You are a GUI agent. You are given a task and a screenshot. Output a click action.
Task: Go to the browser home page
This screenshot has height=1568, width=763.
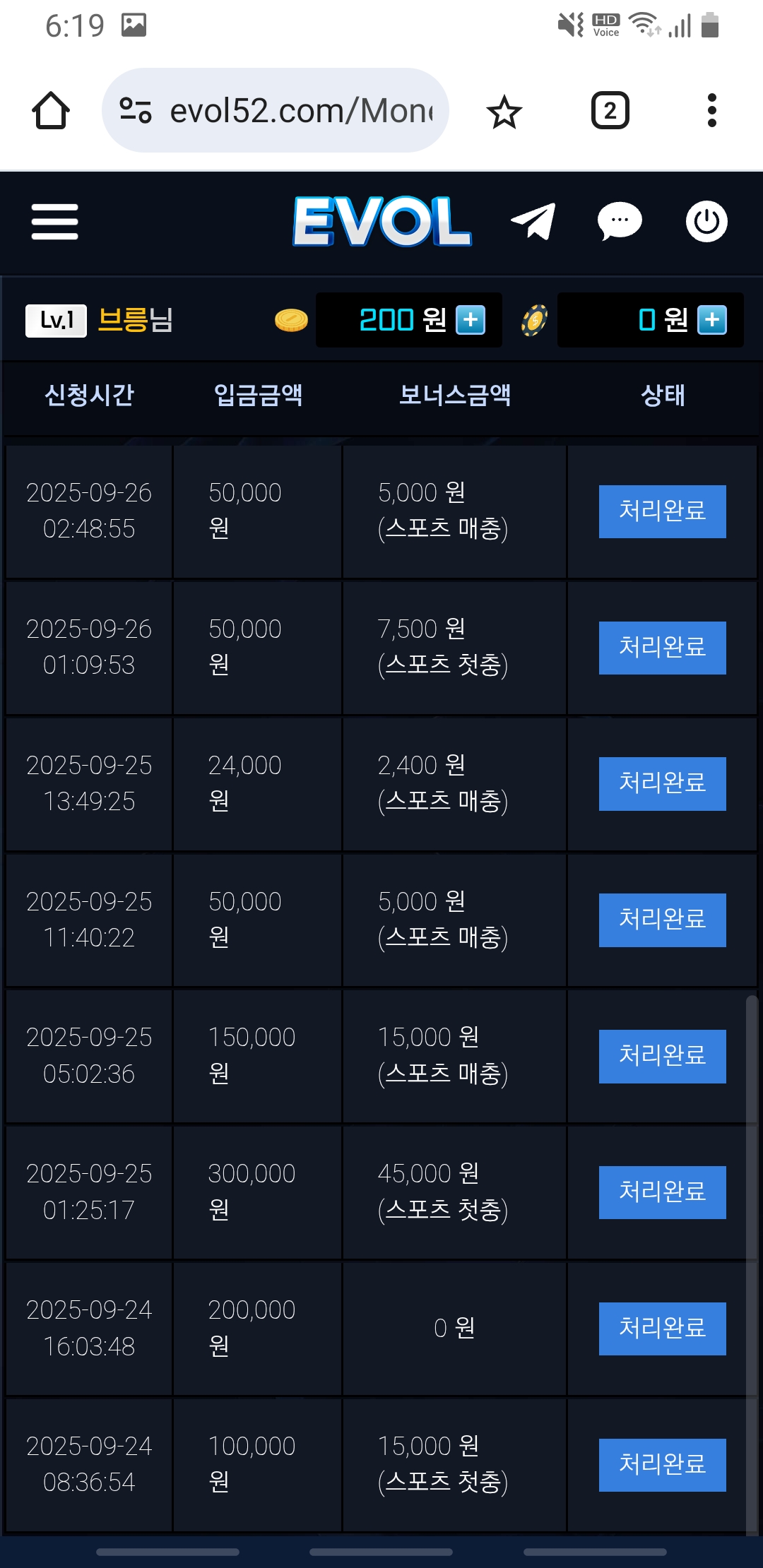point(51,111)
